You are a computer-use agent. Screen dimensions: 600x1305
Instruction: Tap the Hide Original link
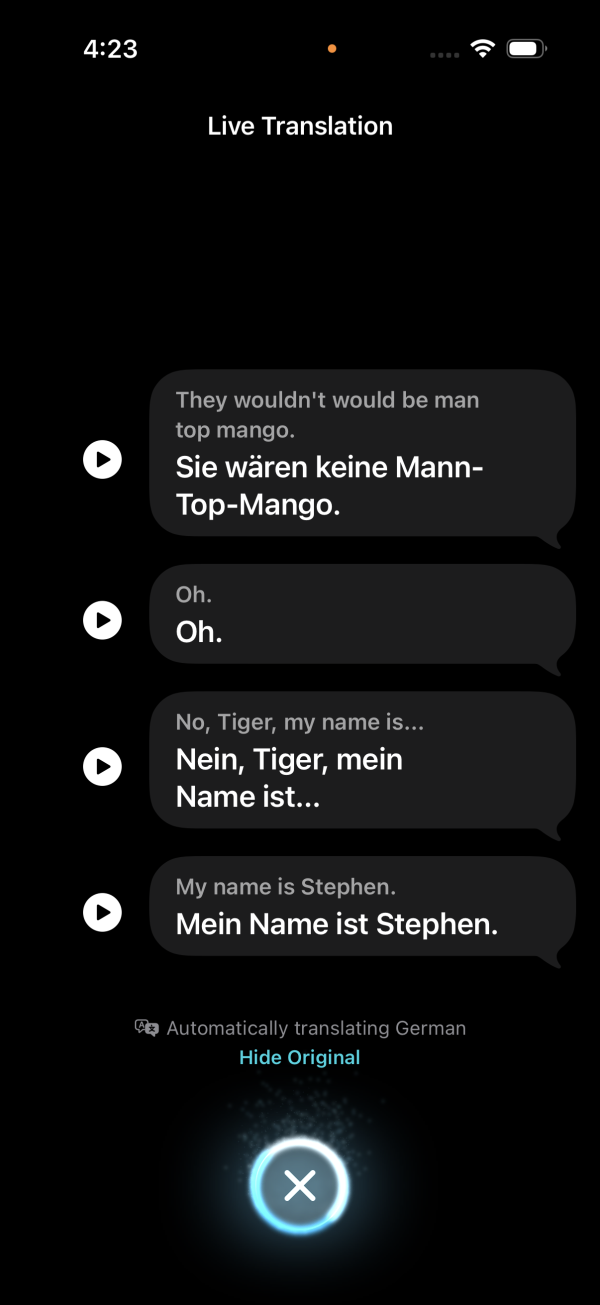click(x=299, y=1057)
